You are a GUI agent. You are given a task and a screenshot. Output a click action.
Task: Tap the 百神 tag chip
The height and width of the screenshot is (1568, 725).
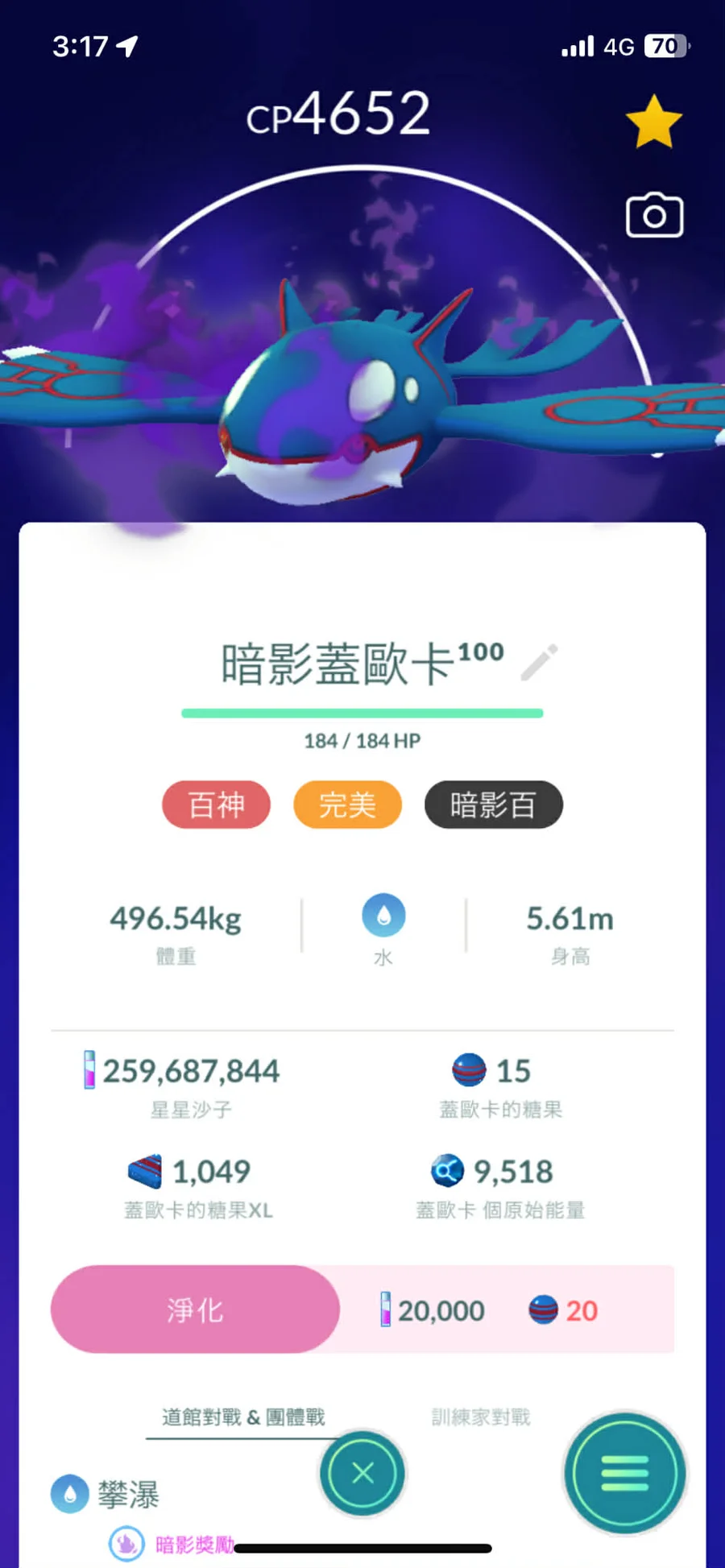(x=216, y=805)
